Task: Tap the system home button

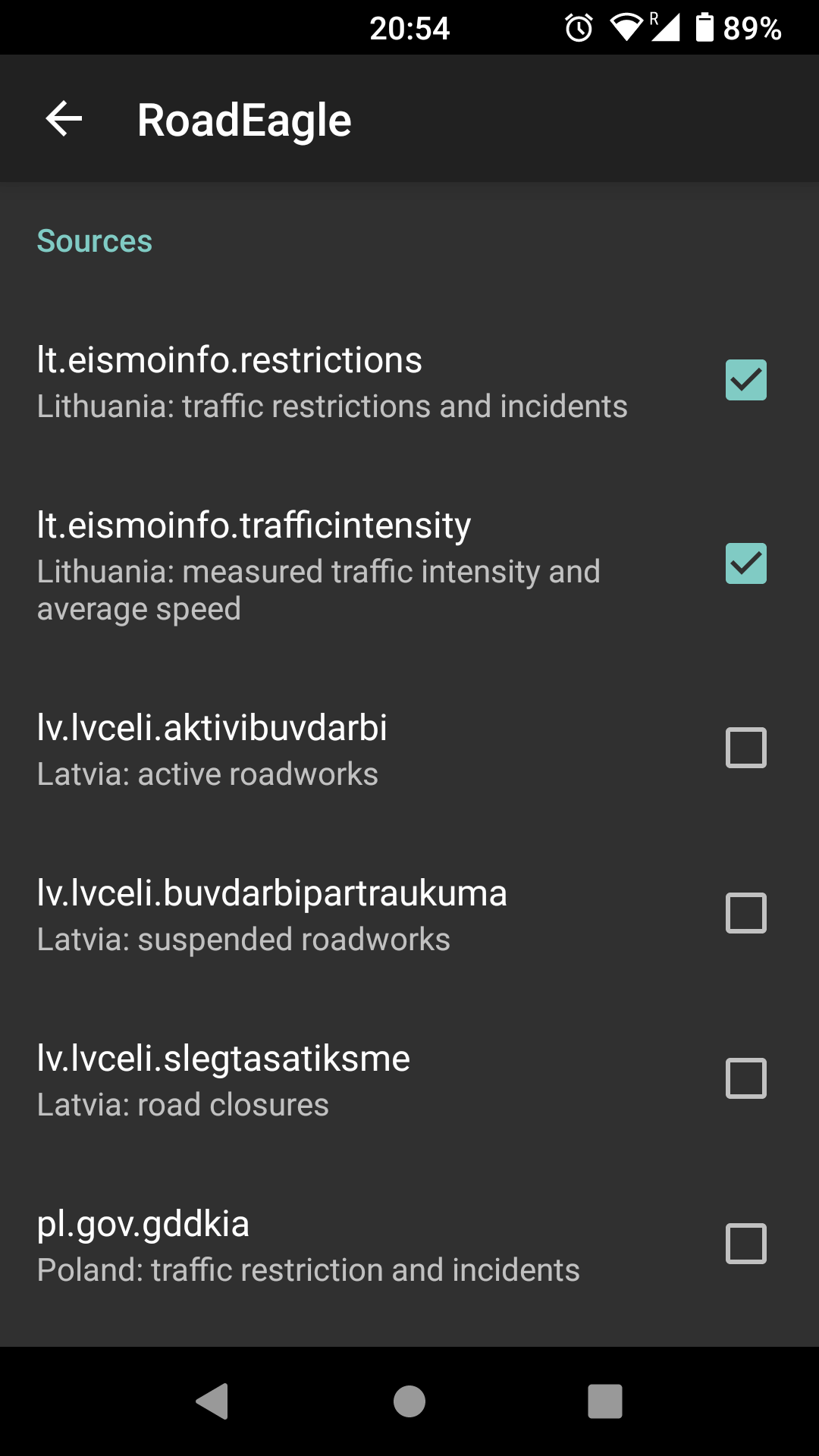Action: click(409, 1401)
